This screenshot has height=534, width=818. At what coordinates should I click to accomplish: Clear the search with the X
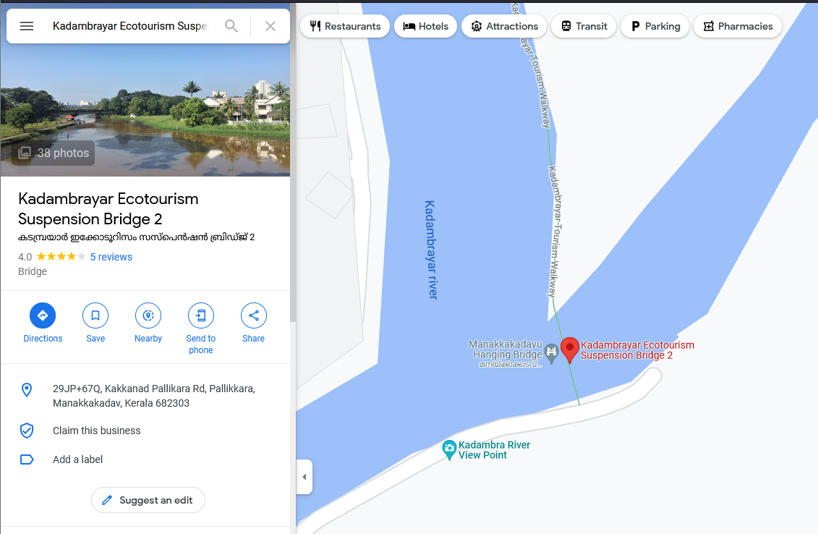270,26
